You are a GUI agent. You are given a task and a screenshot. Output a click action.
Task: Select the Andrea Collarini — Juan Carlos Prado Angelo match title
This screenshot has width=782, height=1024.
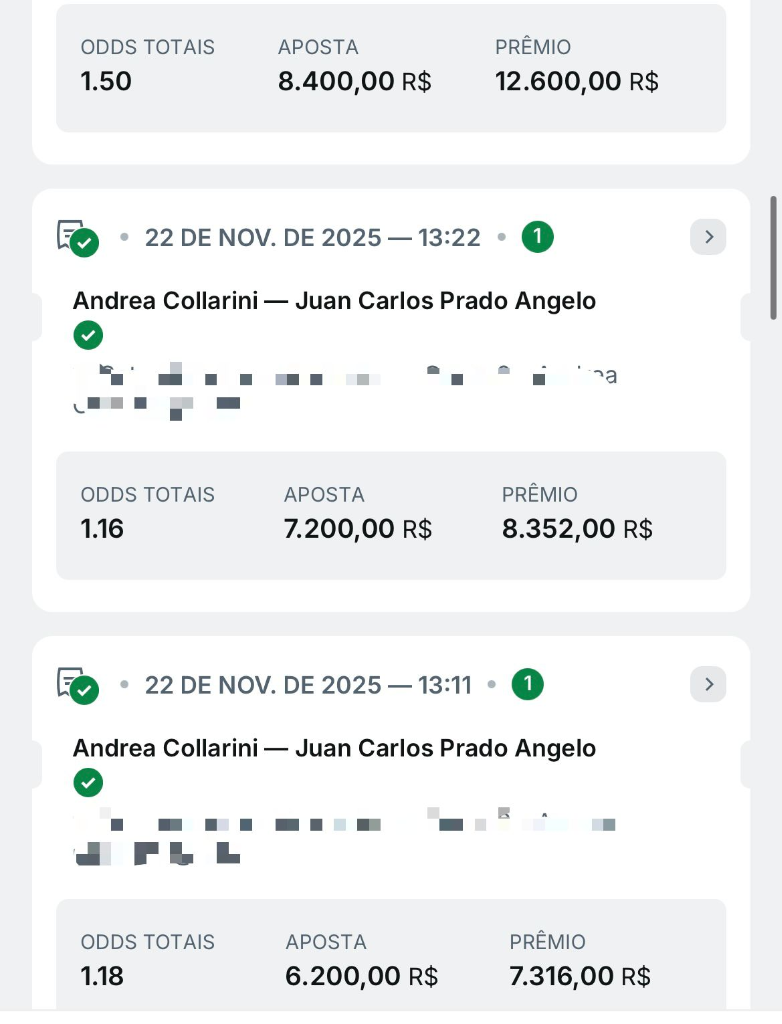(334, 300)
